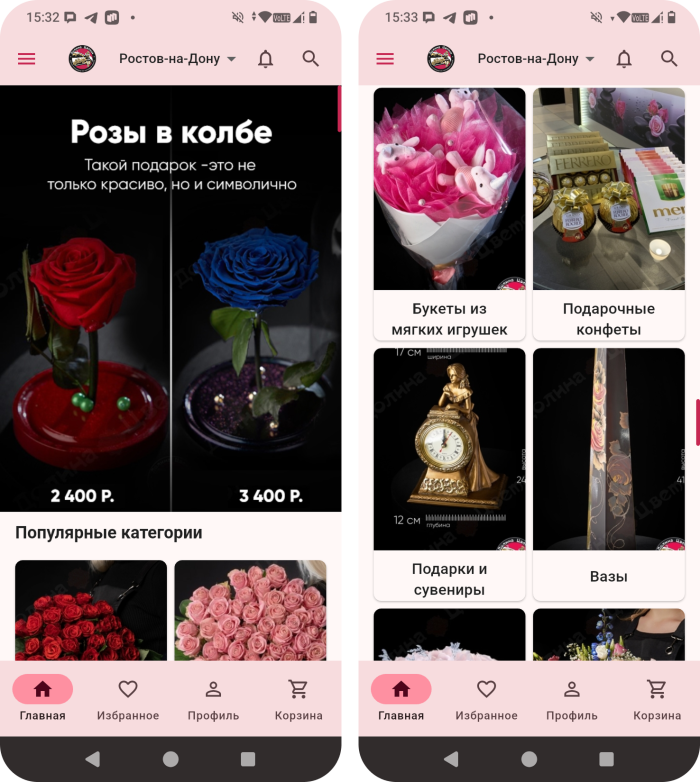Open drawer menu on the Вазы categories screen
700x782 pixels.
385,59
